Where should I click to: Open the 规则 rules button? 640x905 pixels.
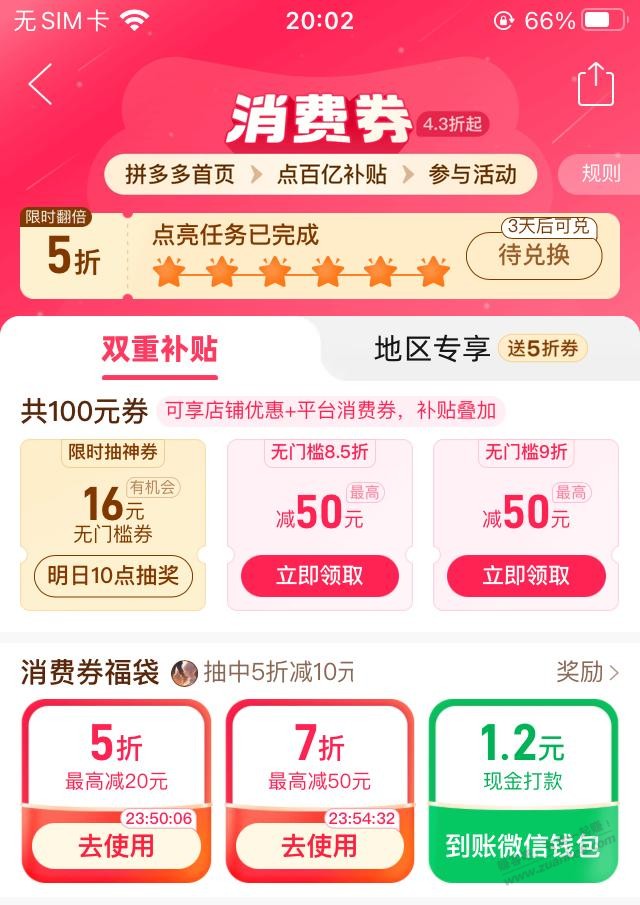(x=601, y=174)
